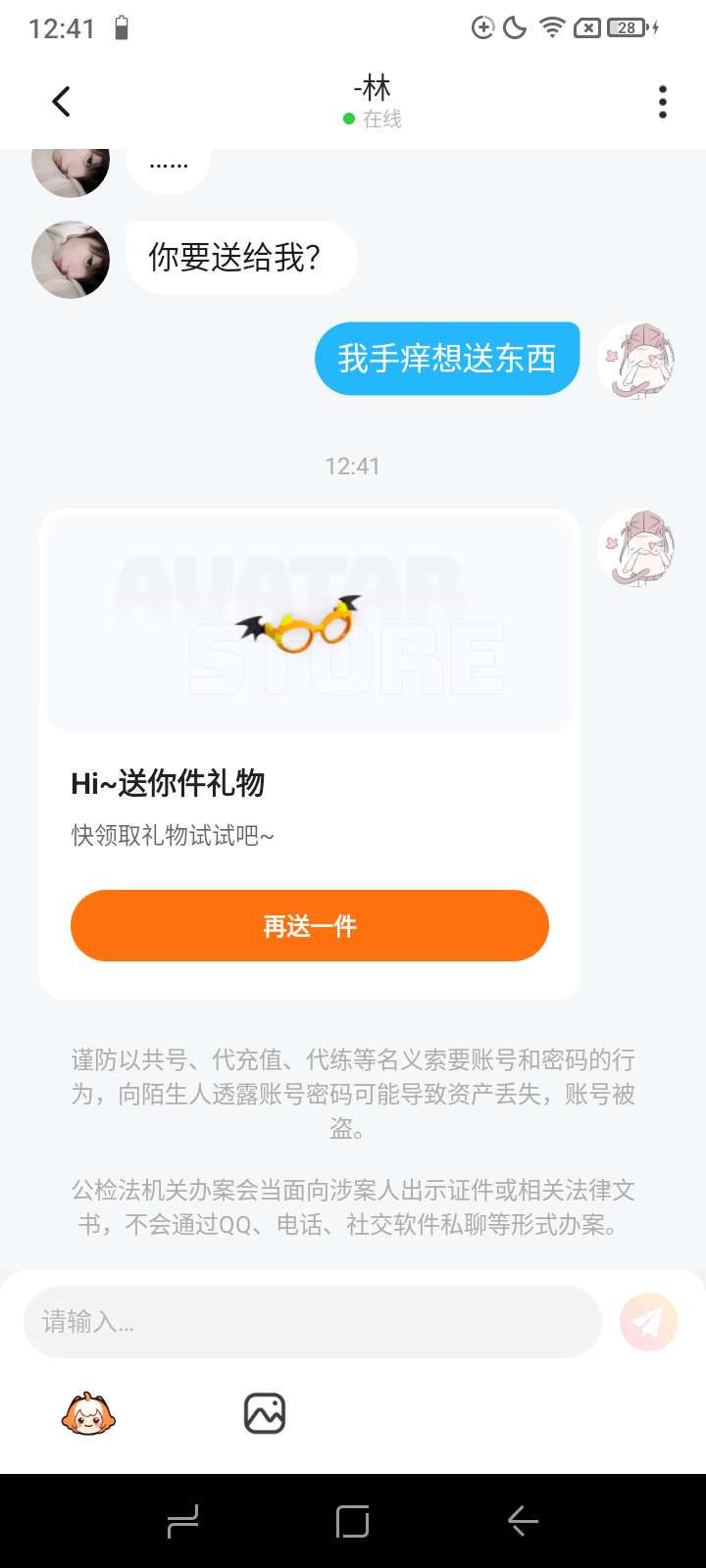The image size is (706, 1568).
Task: Open system recent apps
Action: 182,1521
